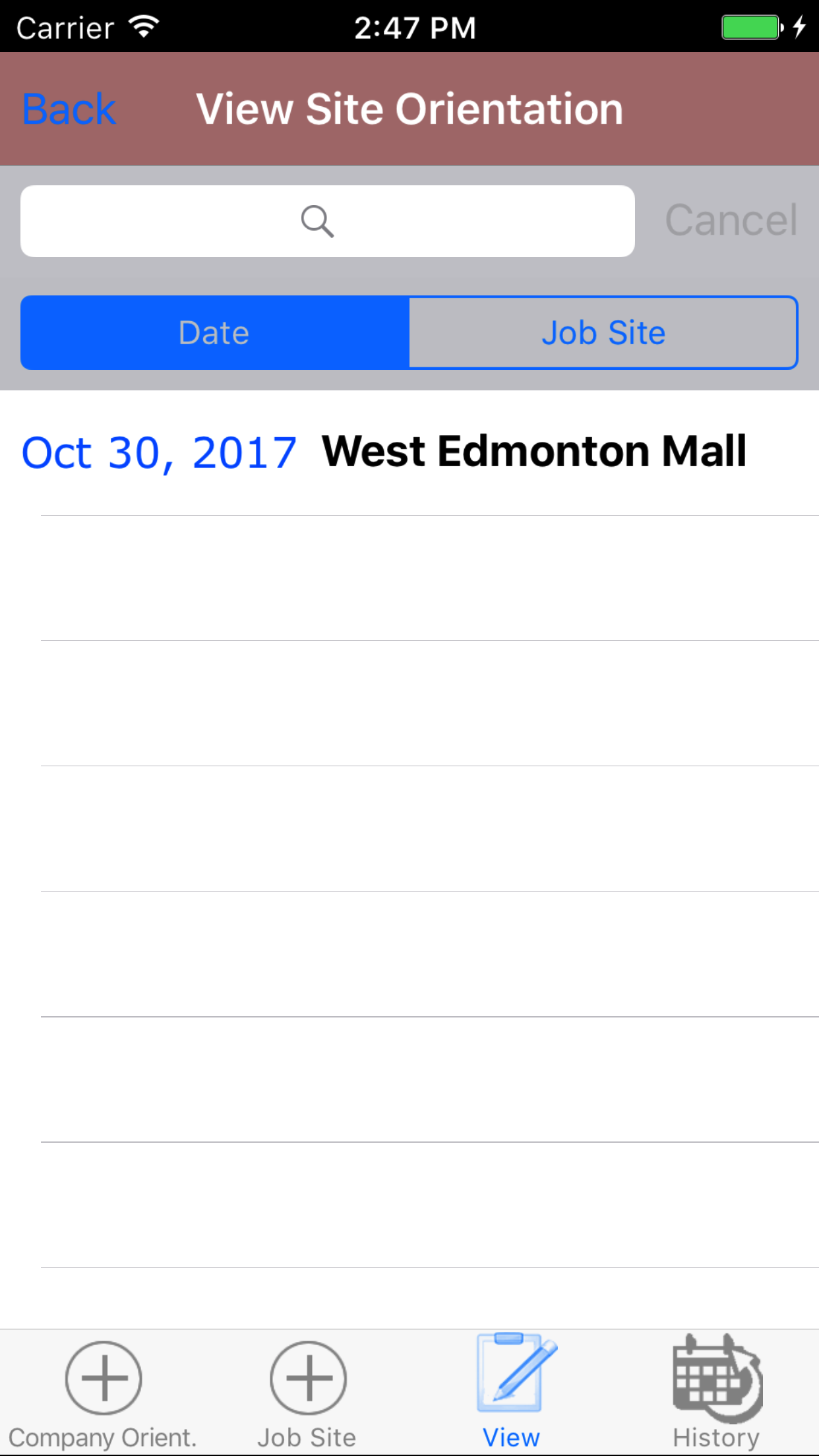The width and height of the screenshot is (819, 1456).
Task: Switch to the View tab
Action: (512, 1393)
